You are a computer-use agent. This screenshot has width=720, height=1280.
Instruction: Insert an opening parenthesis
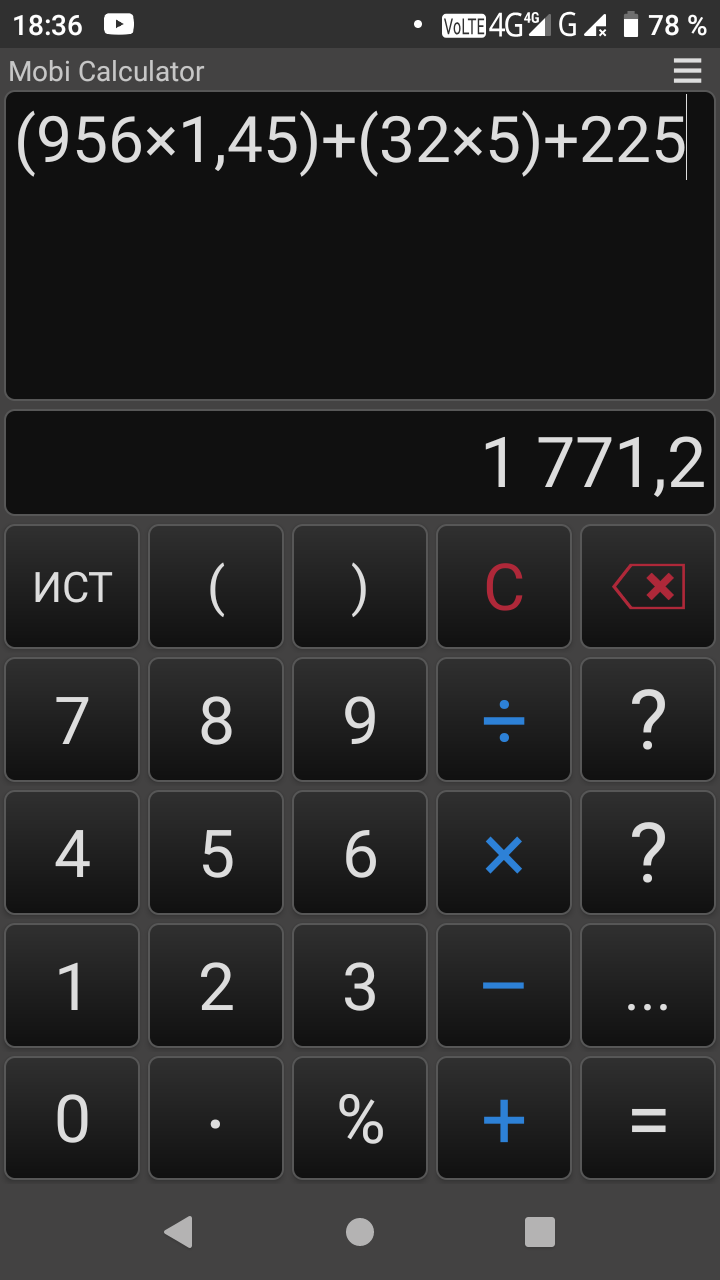tap(216, 587)
